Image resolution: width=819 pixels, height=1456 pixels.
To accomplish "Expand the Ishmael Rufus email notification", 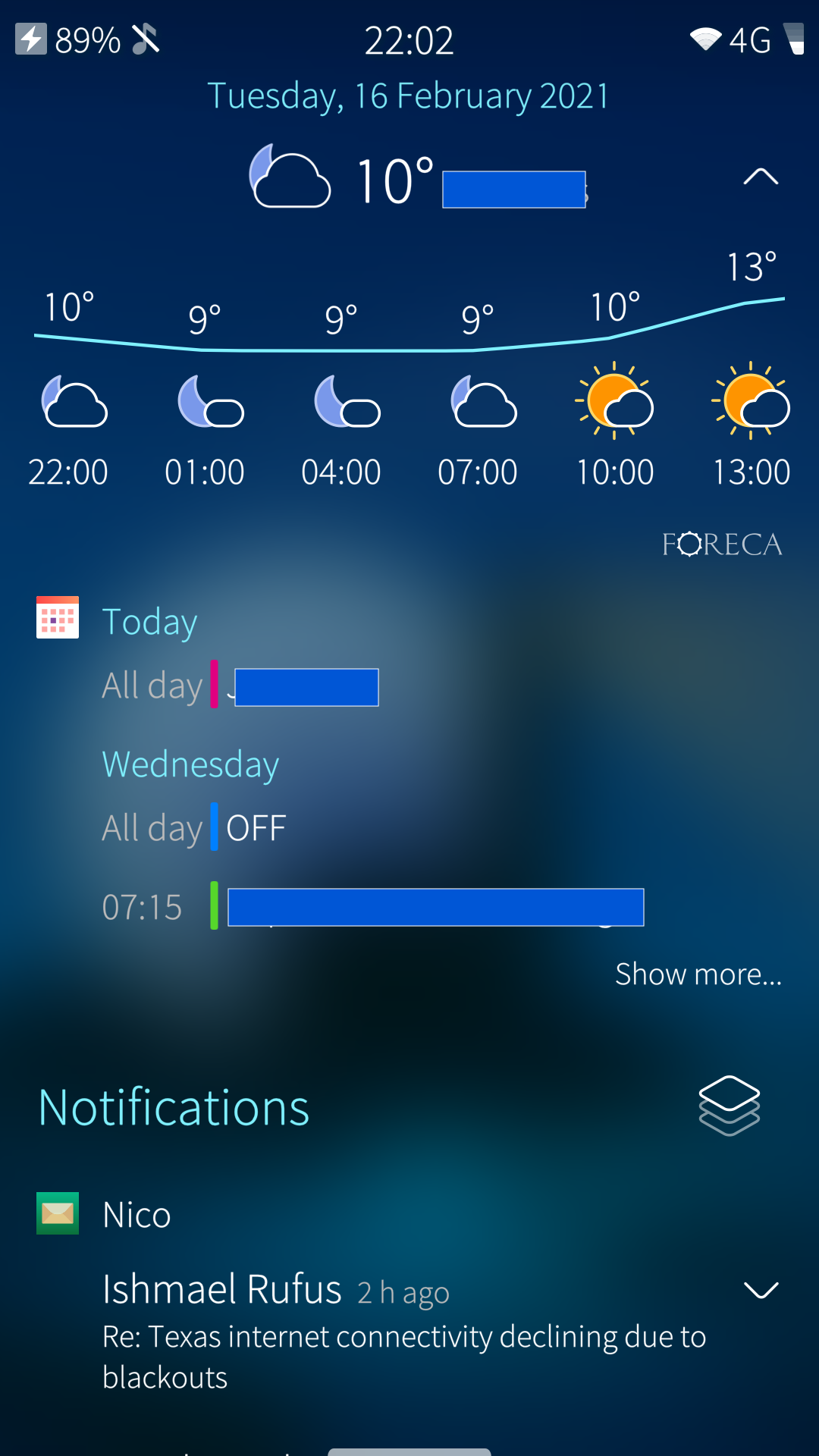I will (x=761, y=1290).
